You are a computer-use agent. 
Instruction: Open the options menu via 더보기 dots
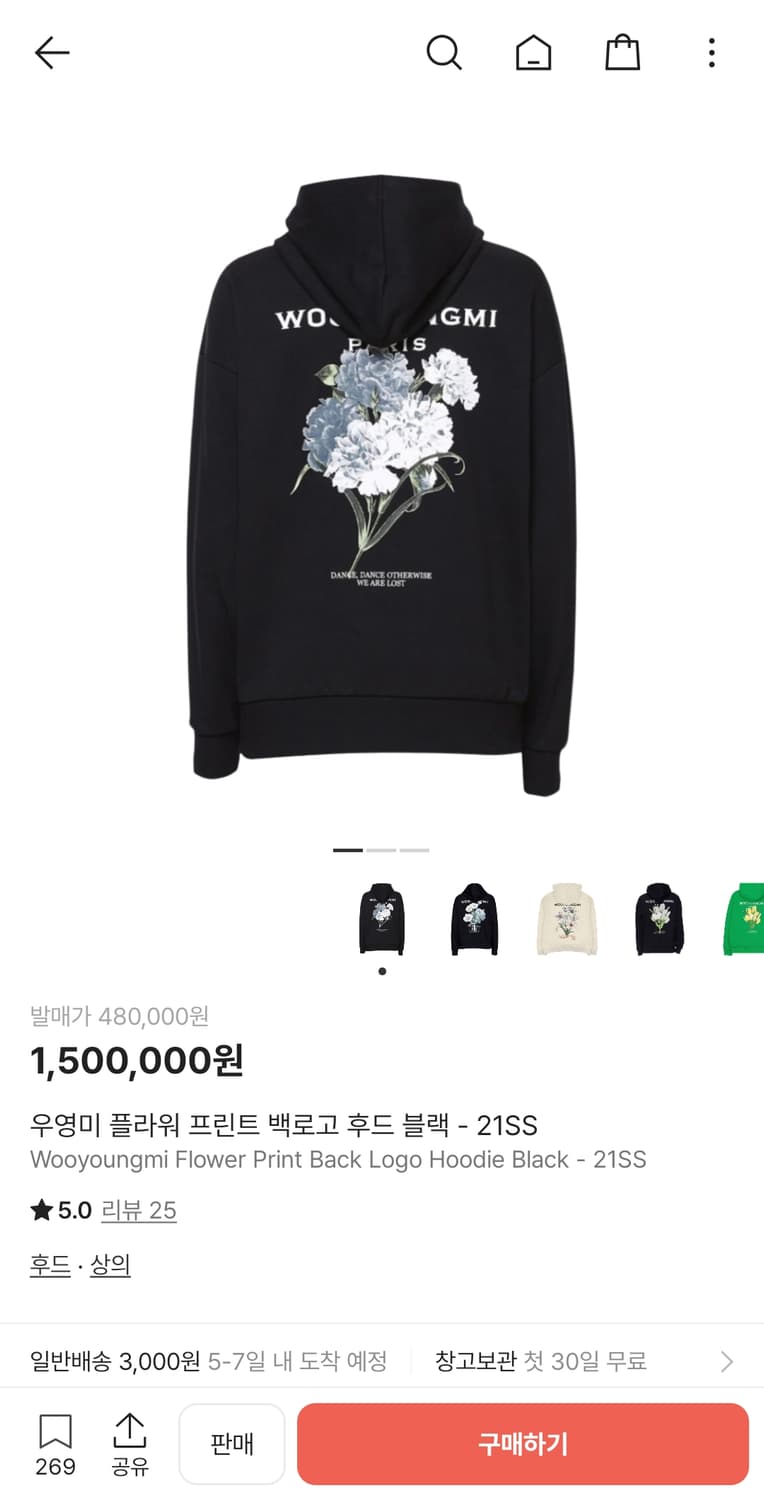click(711, 54)
